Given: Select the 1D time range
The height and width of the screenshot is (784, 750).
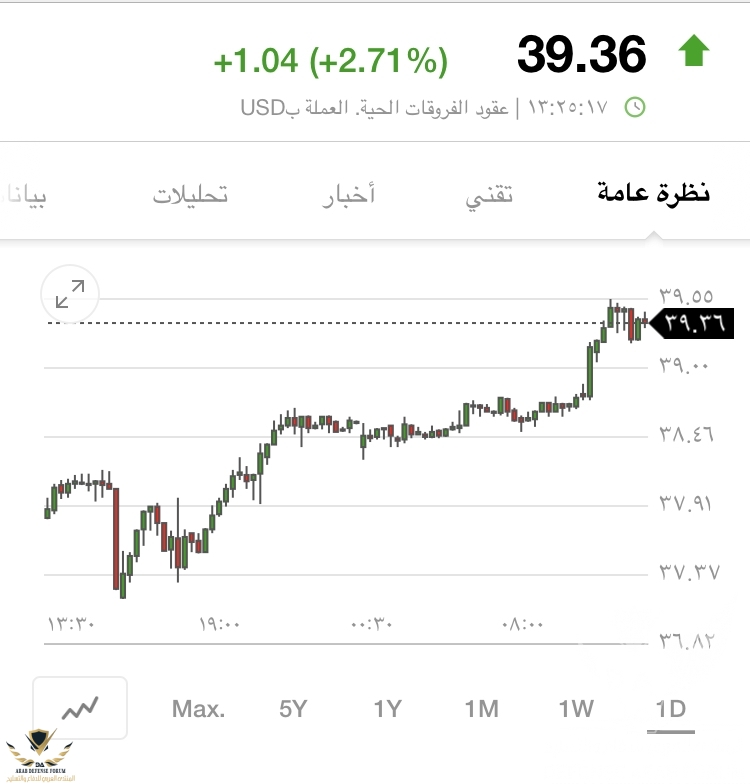Looking at the screenshot, I should (670, 710).
